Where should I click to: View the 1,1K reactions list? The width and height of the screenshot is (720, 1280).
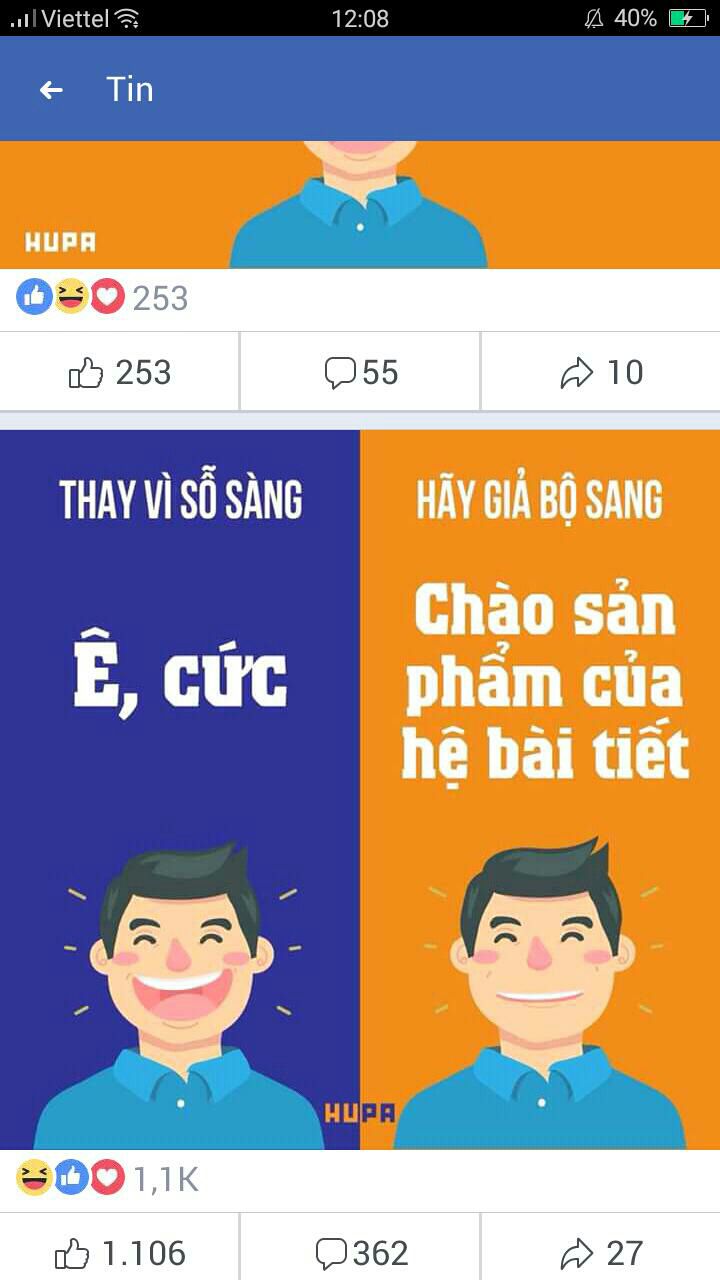pos(107,1179)
